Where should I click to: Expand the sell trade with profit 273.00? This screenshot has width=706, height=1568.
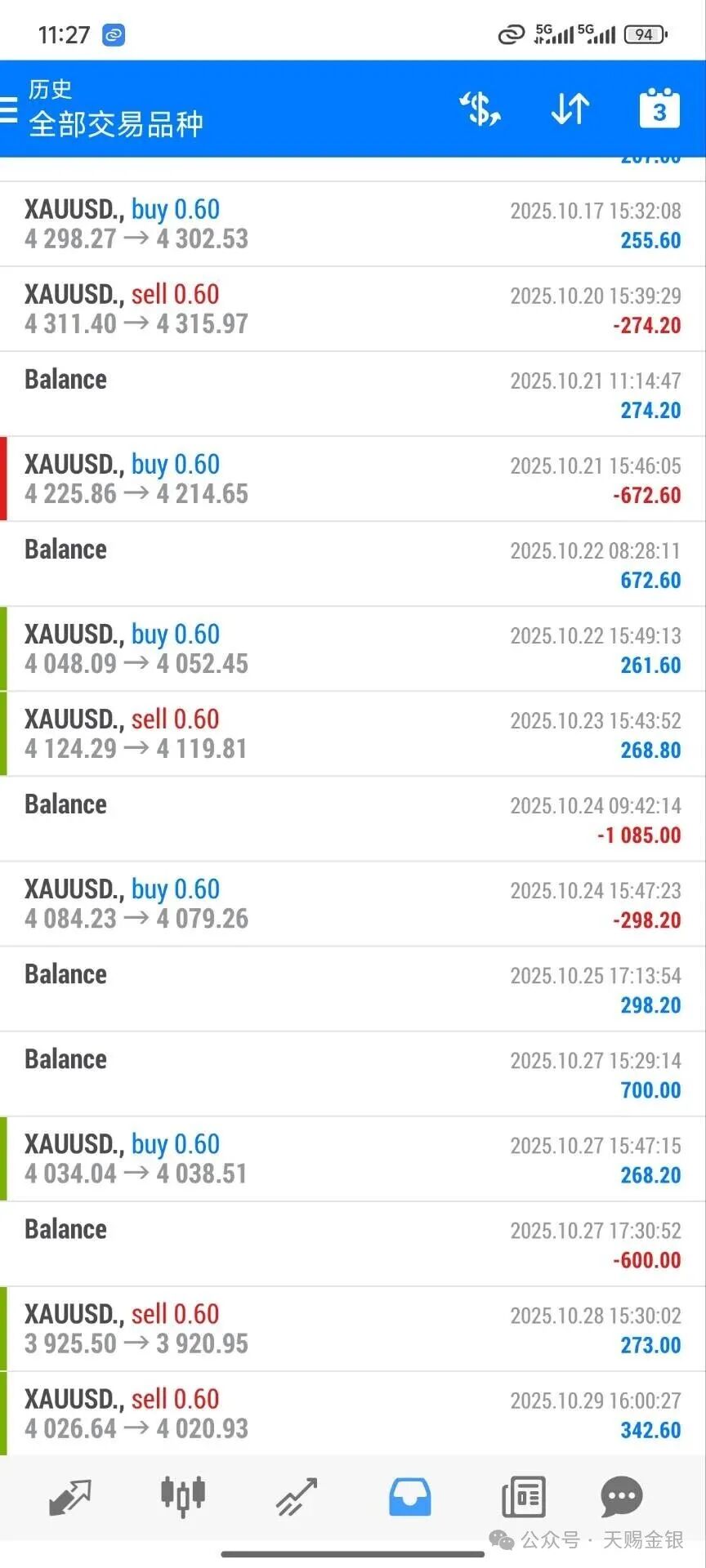pos(353,1329)
